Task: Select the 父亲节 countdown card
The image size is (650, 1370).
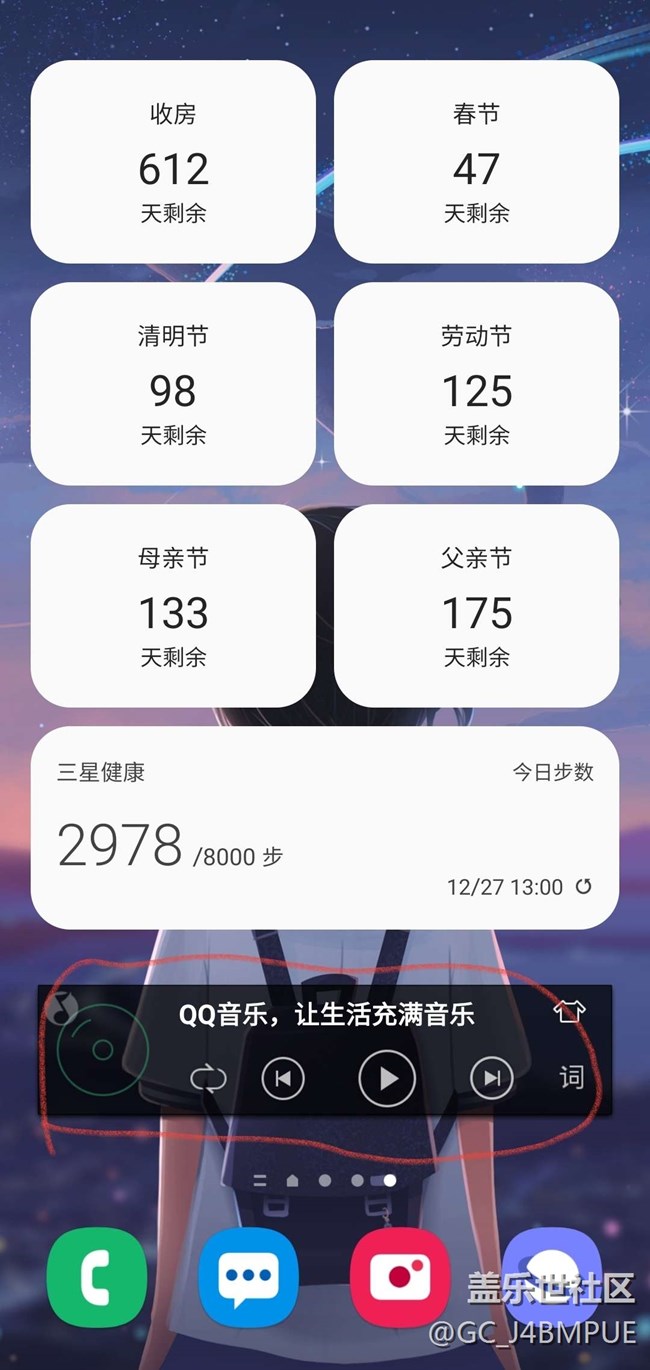Action: point(476,606)
